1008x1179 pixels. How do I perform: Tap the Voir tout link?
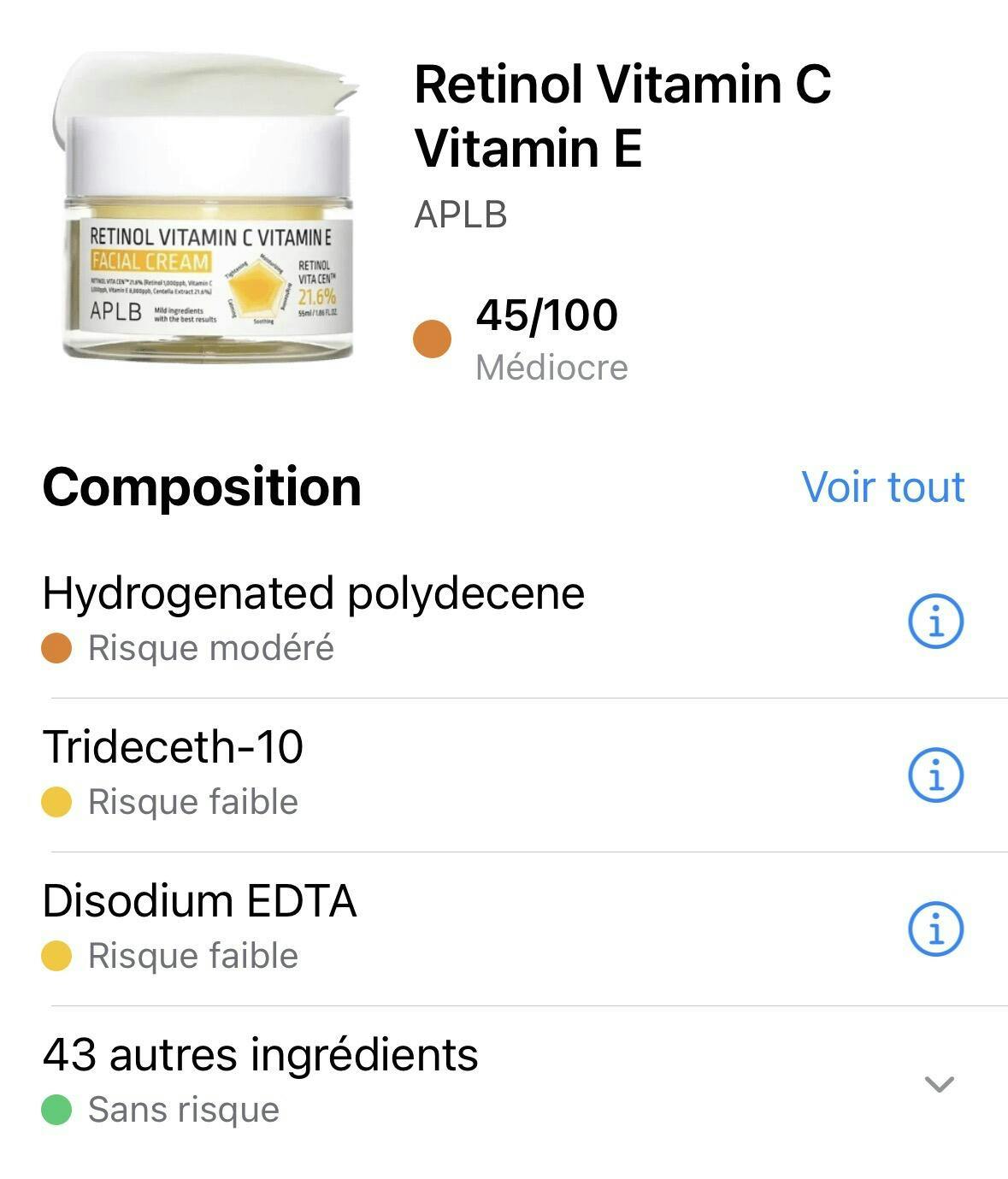[882, 487]
